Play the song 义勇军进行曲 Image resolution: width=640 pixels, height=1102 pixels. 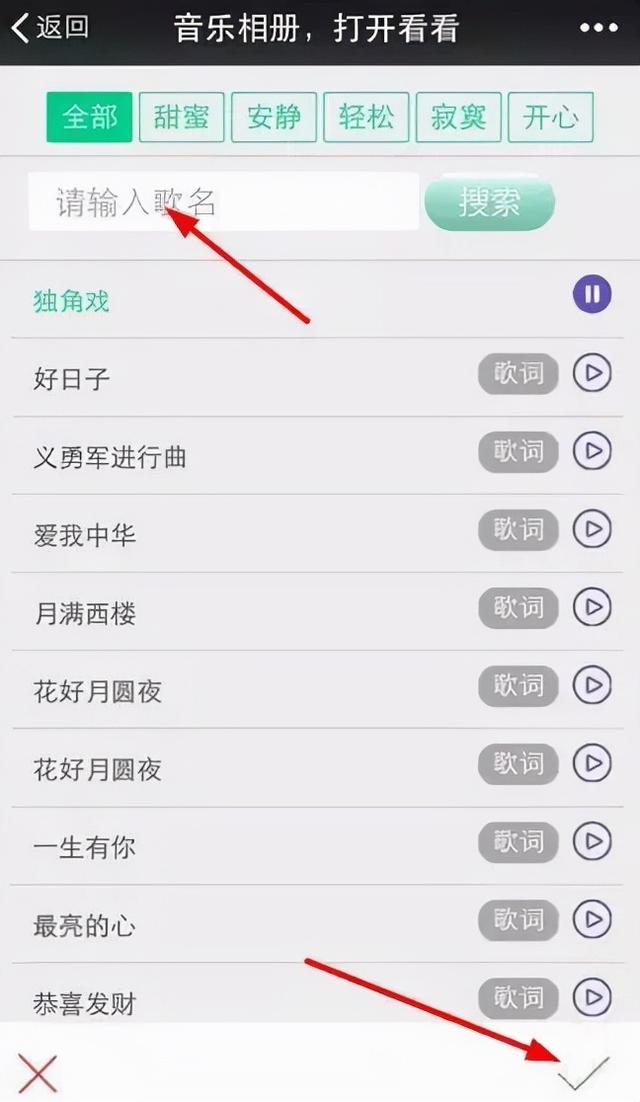[592, 450]
